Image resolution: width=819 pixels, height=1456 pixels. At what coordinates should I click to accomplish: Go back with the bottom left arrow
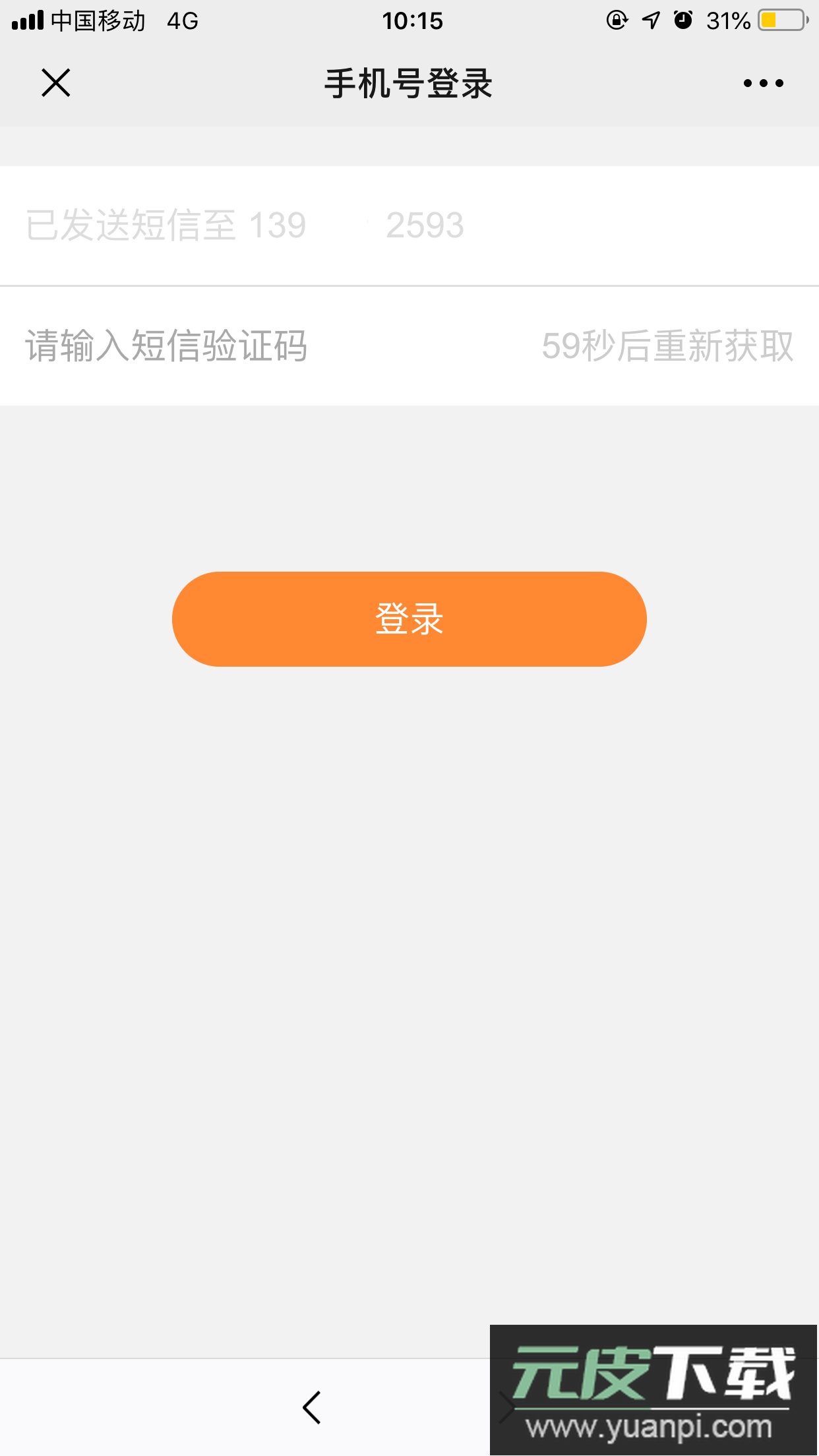(x=312, y=1407)
